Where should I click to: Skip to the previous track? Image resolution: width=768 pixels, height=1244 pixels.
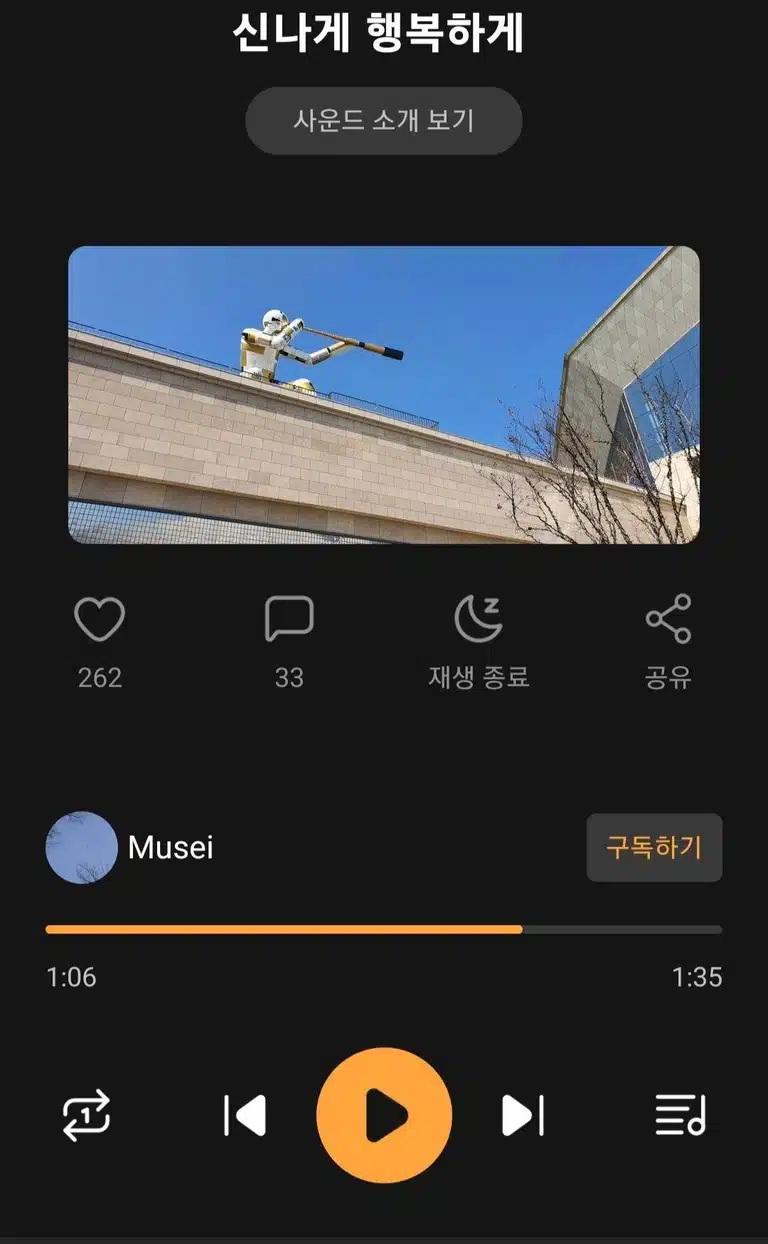(x=245, y=1115)
